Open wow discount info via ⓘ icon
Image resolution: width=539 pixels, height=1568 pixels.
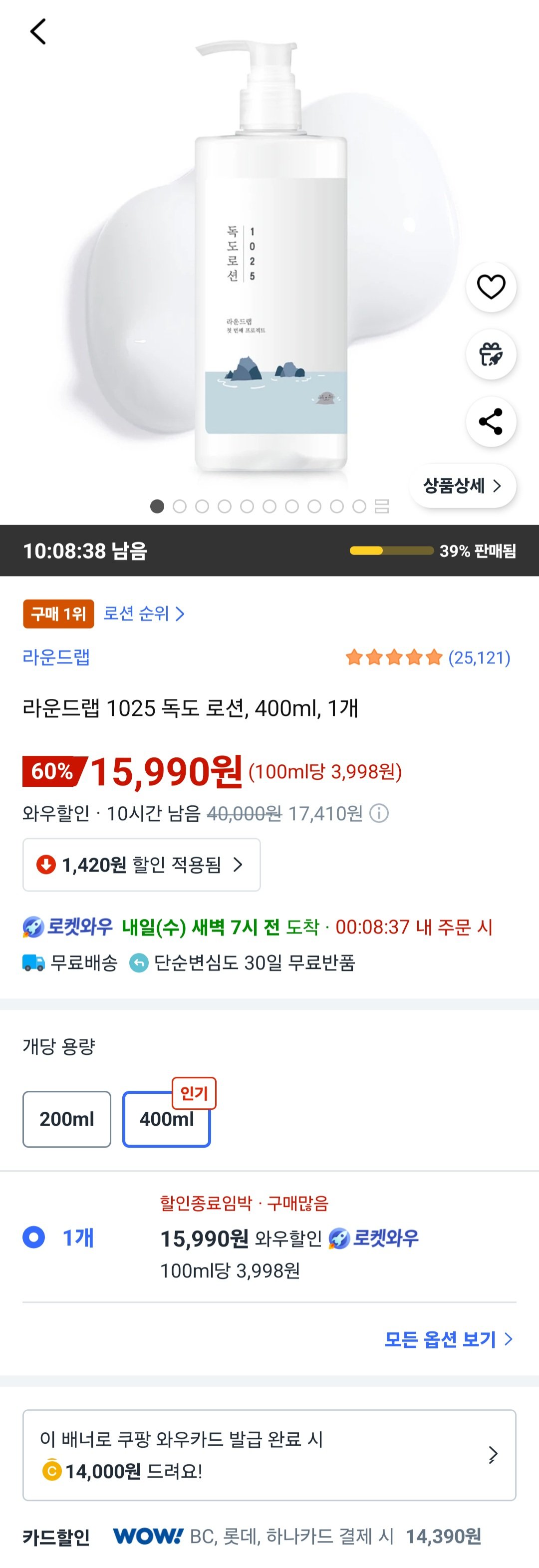(x=380, y=813)
